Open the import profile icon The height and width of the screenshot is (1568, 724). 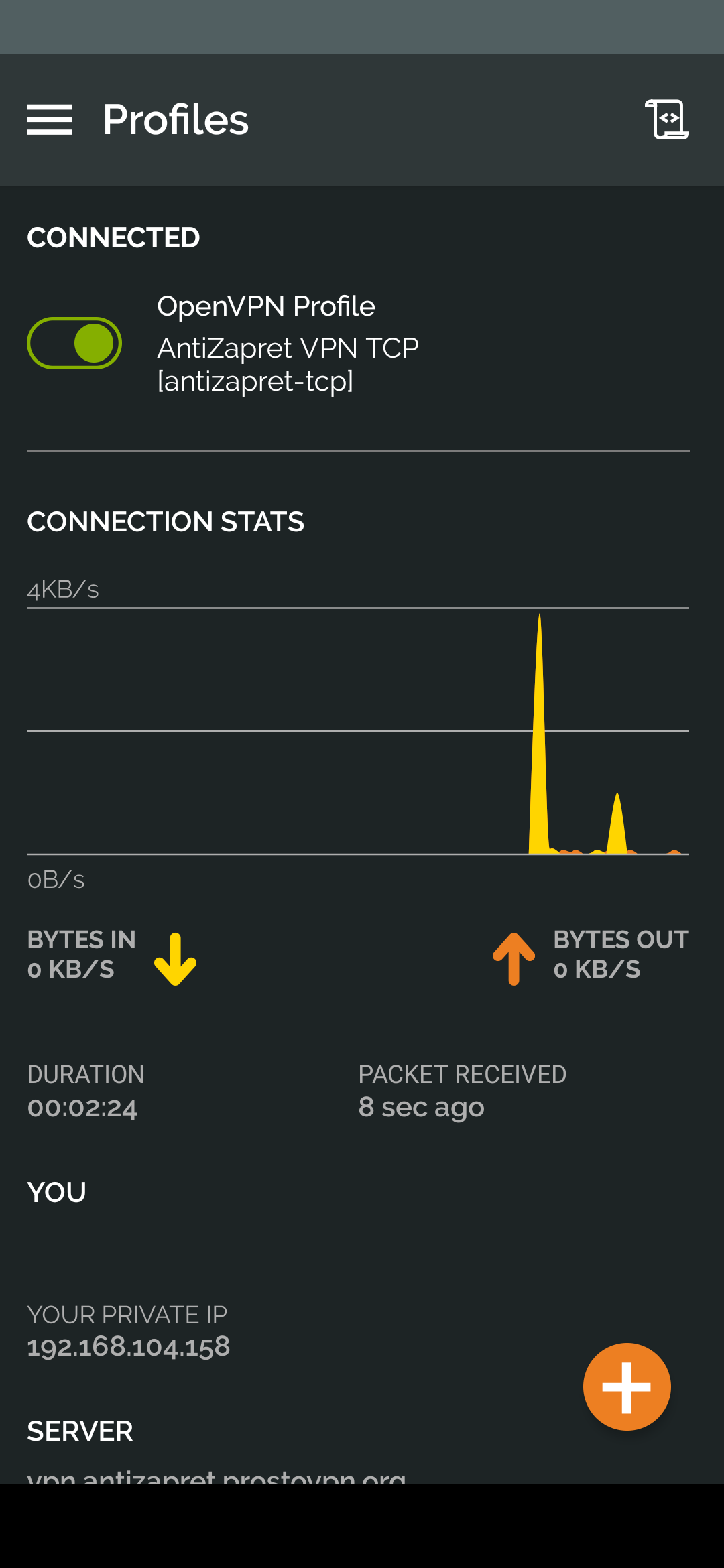click(x=667, y=119)
